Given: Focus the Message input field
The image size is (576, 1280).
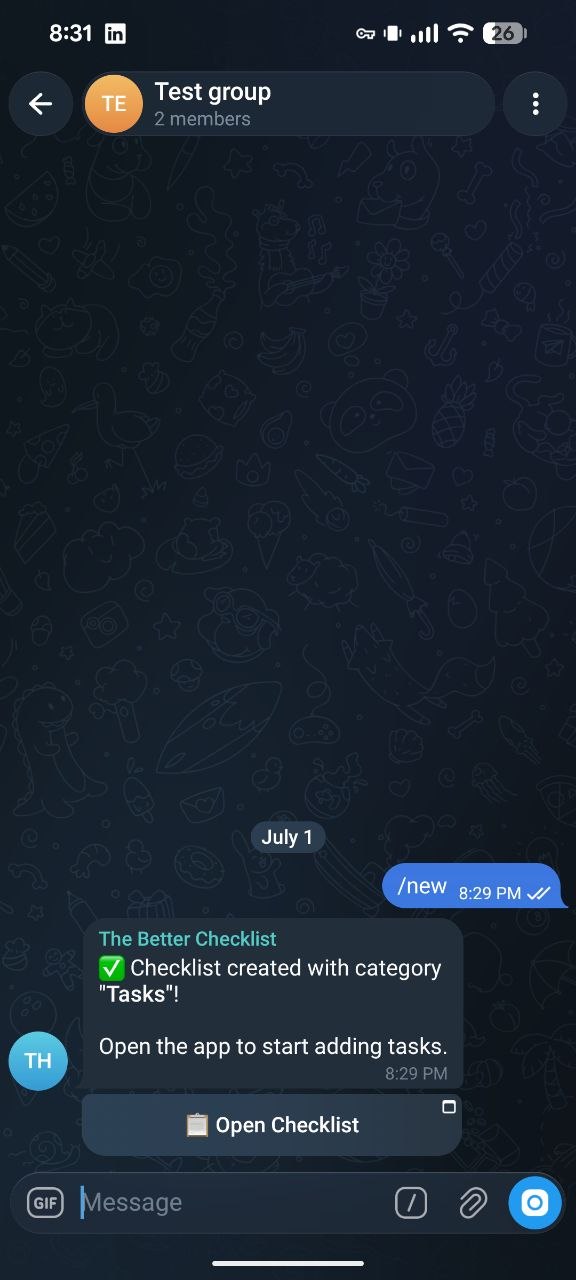Looking at the screenshot, I should [232, 1203].
